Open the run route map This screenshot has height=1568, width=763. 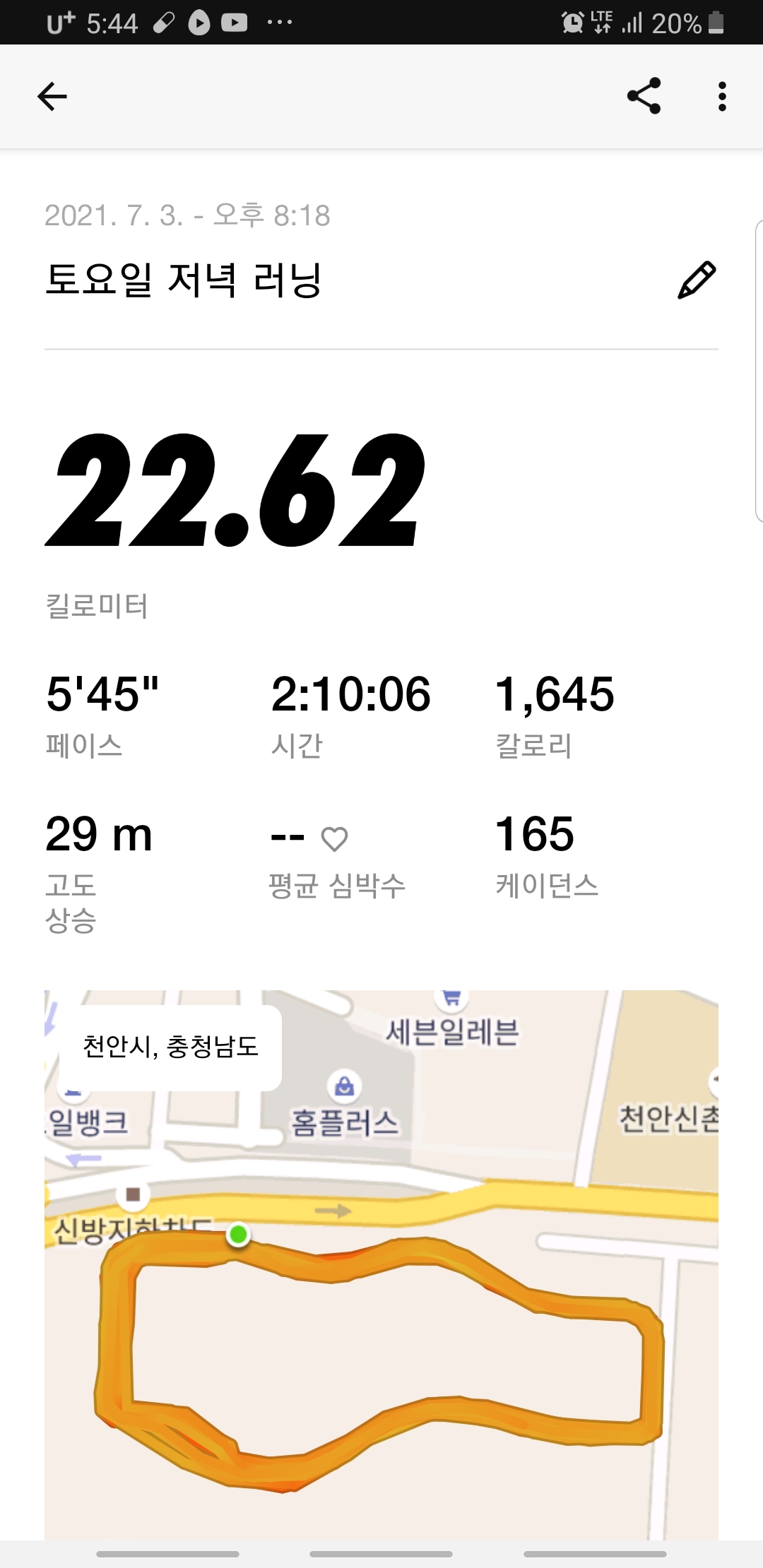(x=381, y=1264)
